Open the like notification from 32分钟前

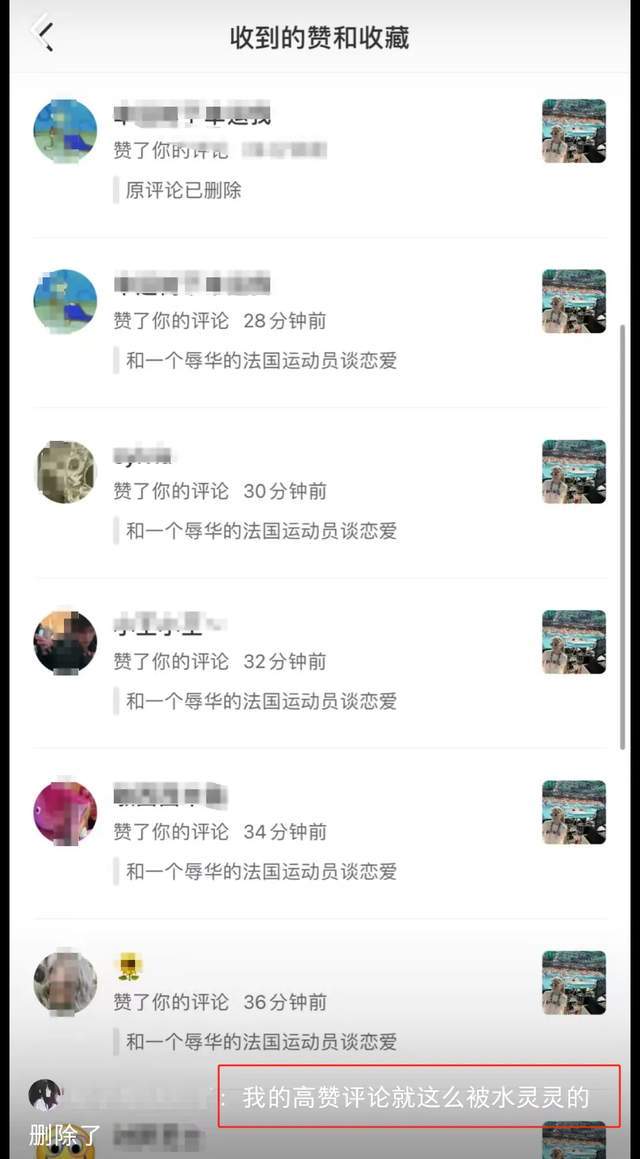[x=300, y=662]
